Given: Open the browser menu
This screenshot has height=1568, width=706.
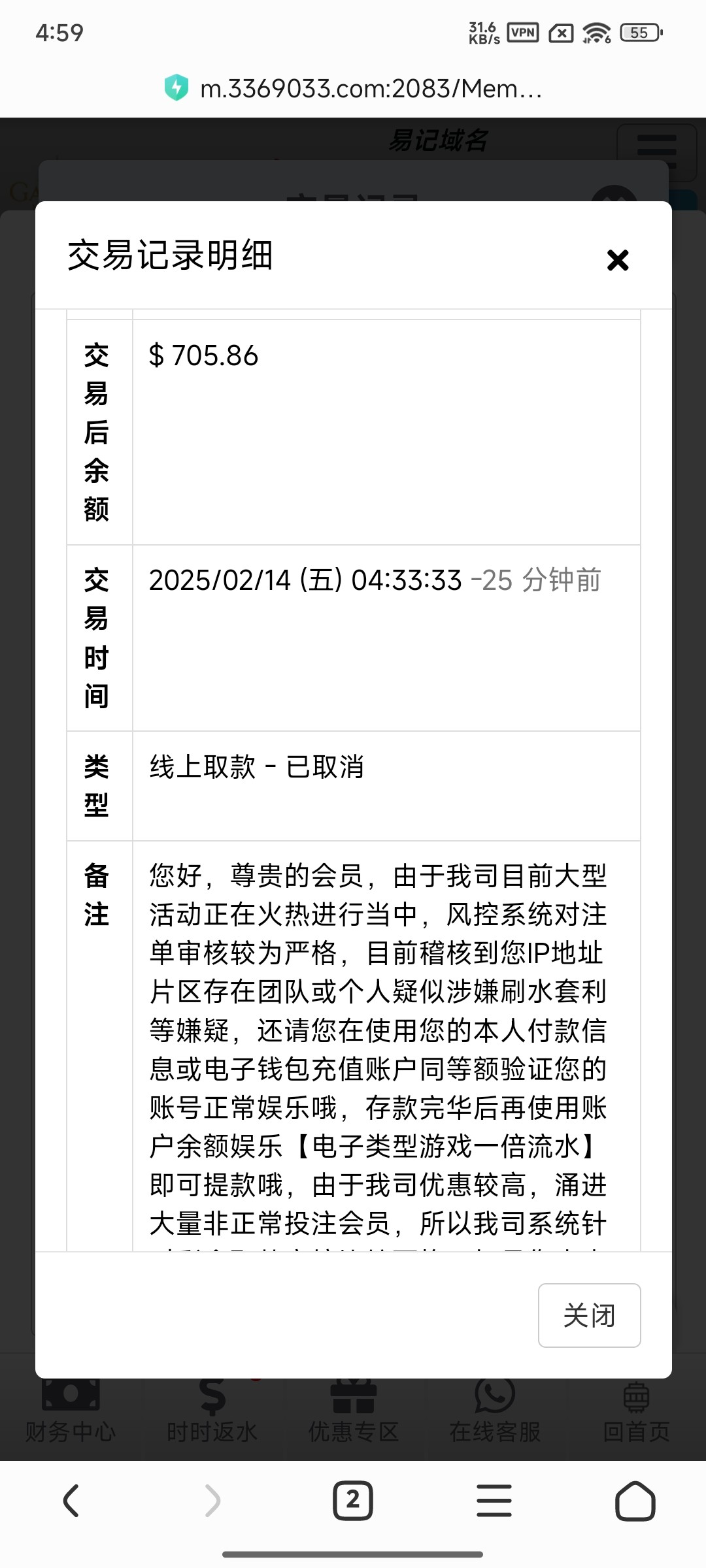Looking at the screenshot, I should click(x=494, y=1500).
